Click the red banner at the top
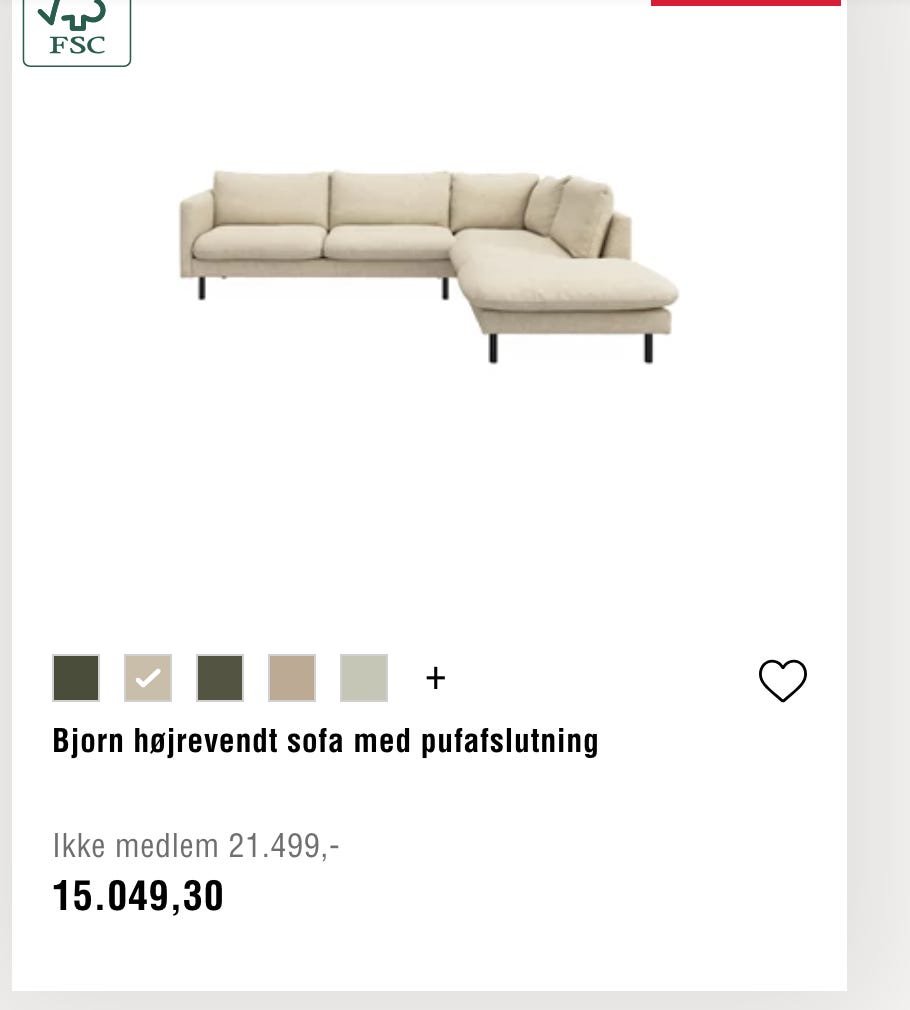Screen dimensions: 910x1010 click(x=745, y=2)
